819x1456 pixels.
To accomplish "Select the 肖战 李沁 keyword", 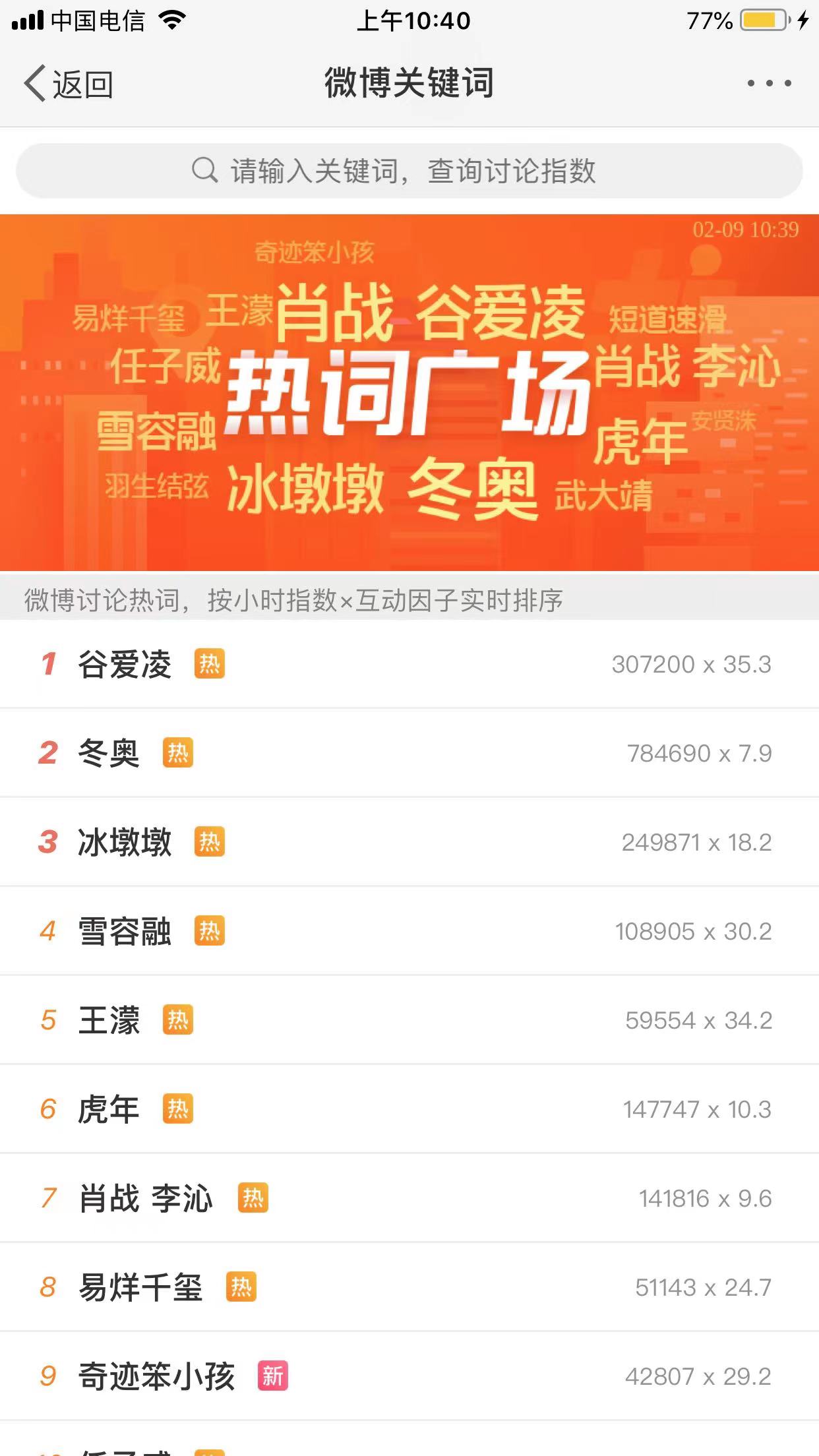I will tap(146, 1198).
